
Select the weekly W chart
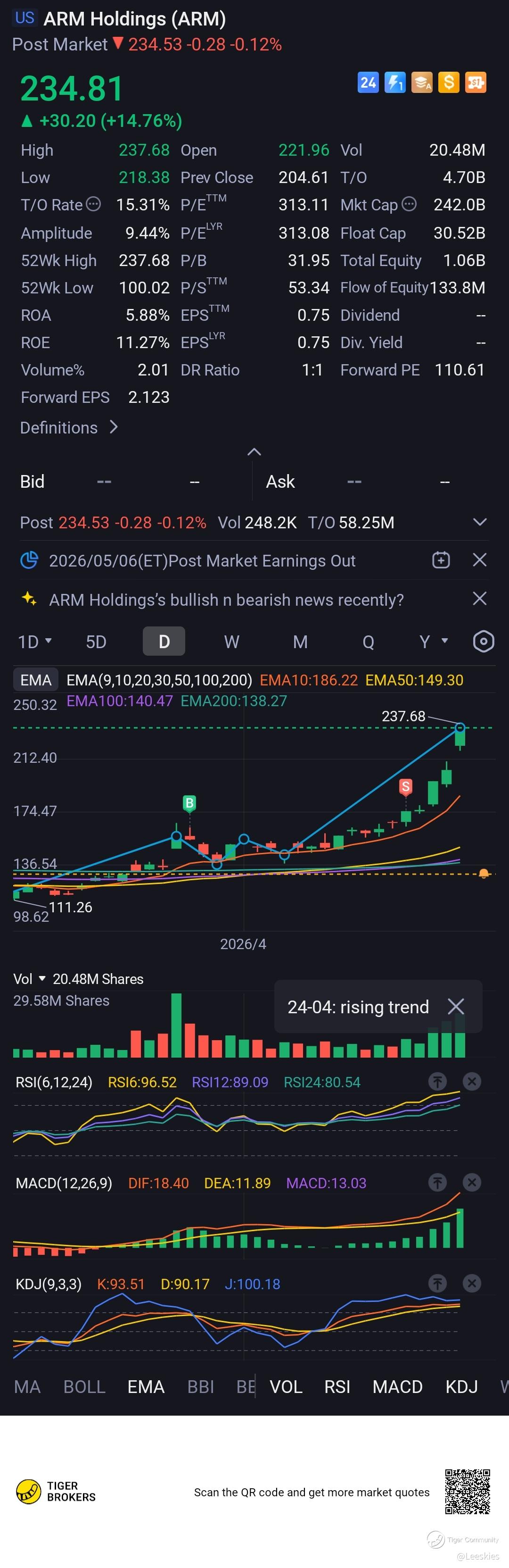coord(232,642)
